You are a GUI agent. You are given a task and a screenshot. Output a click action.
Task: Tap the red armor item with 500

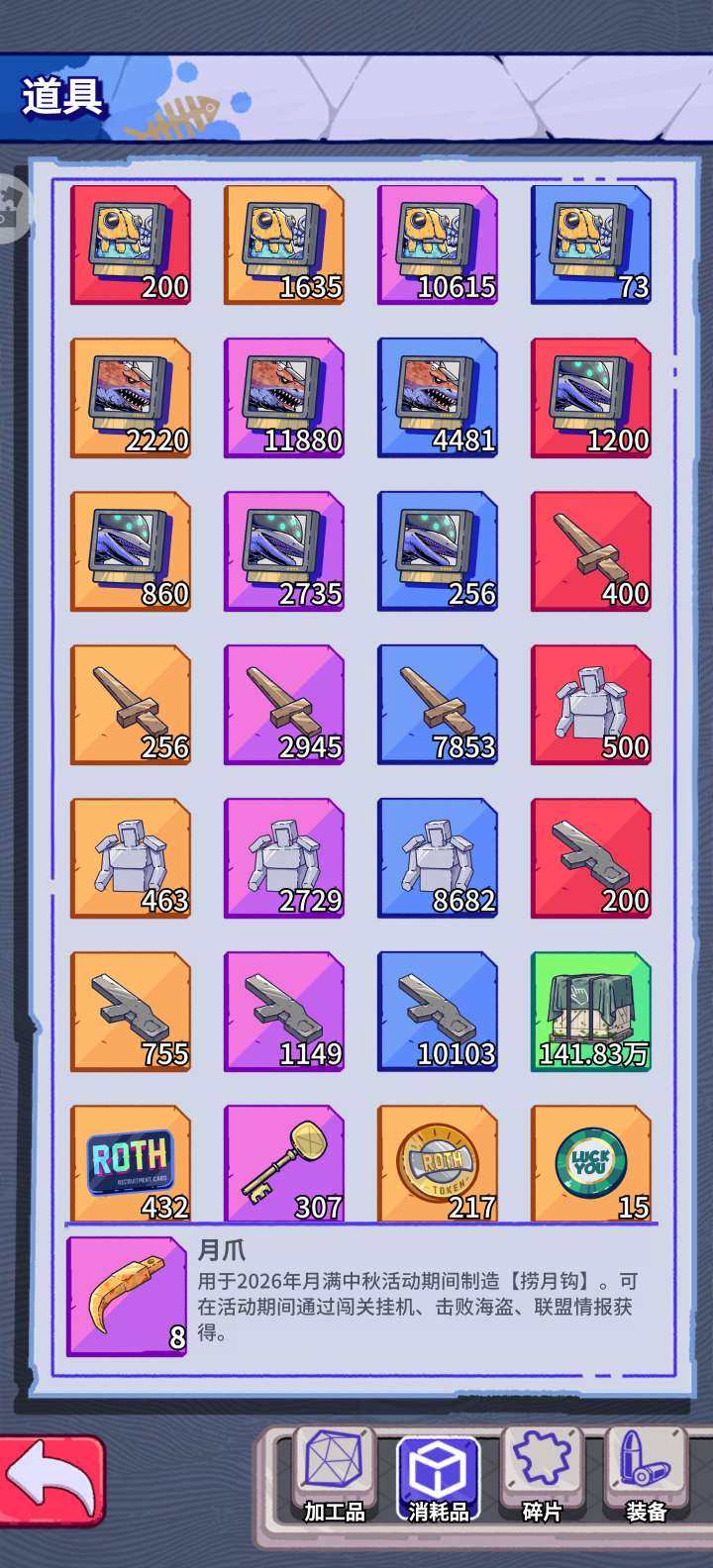click(x=591, y=705)
